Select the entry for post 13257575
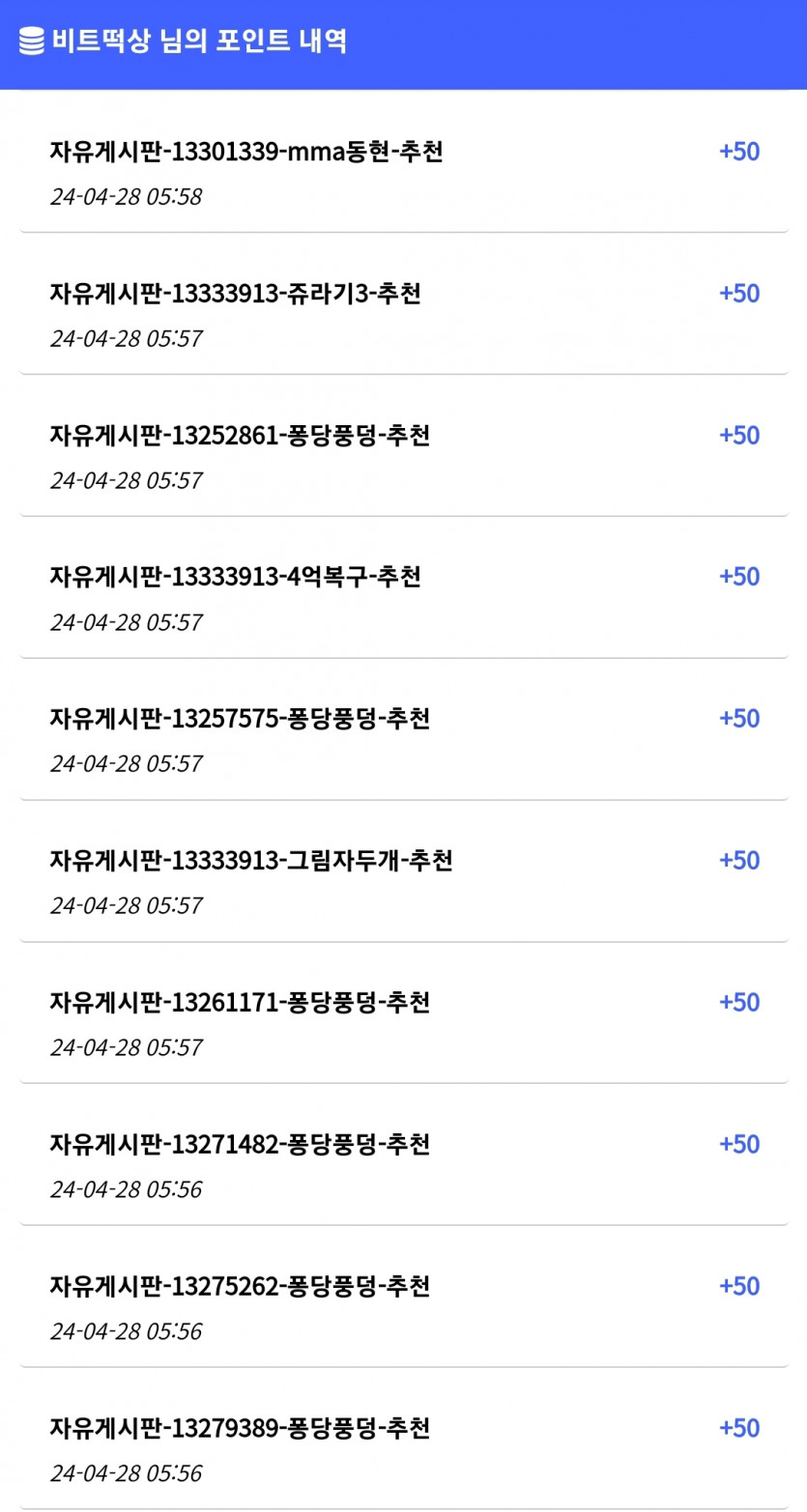The height and width of the screenshot is (1512, 807). click(x=240, y=719)
